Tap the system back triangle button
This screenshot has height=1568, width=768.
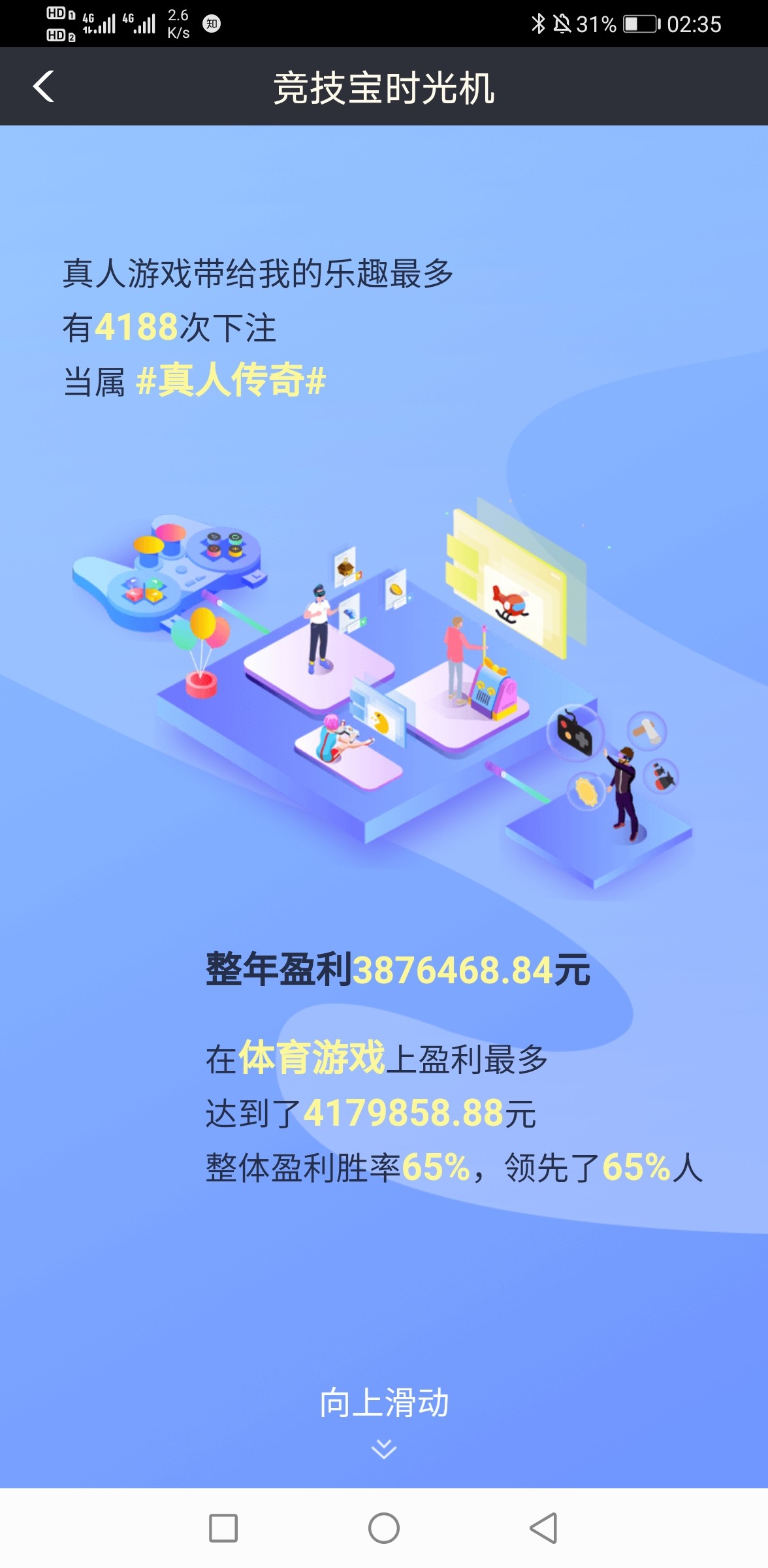[x=543, y=1528]
